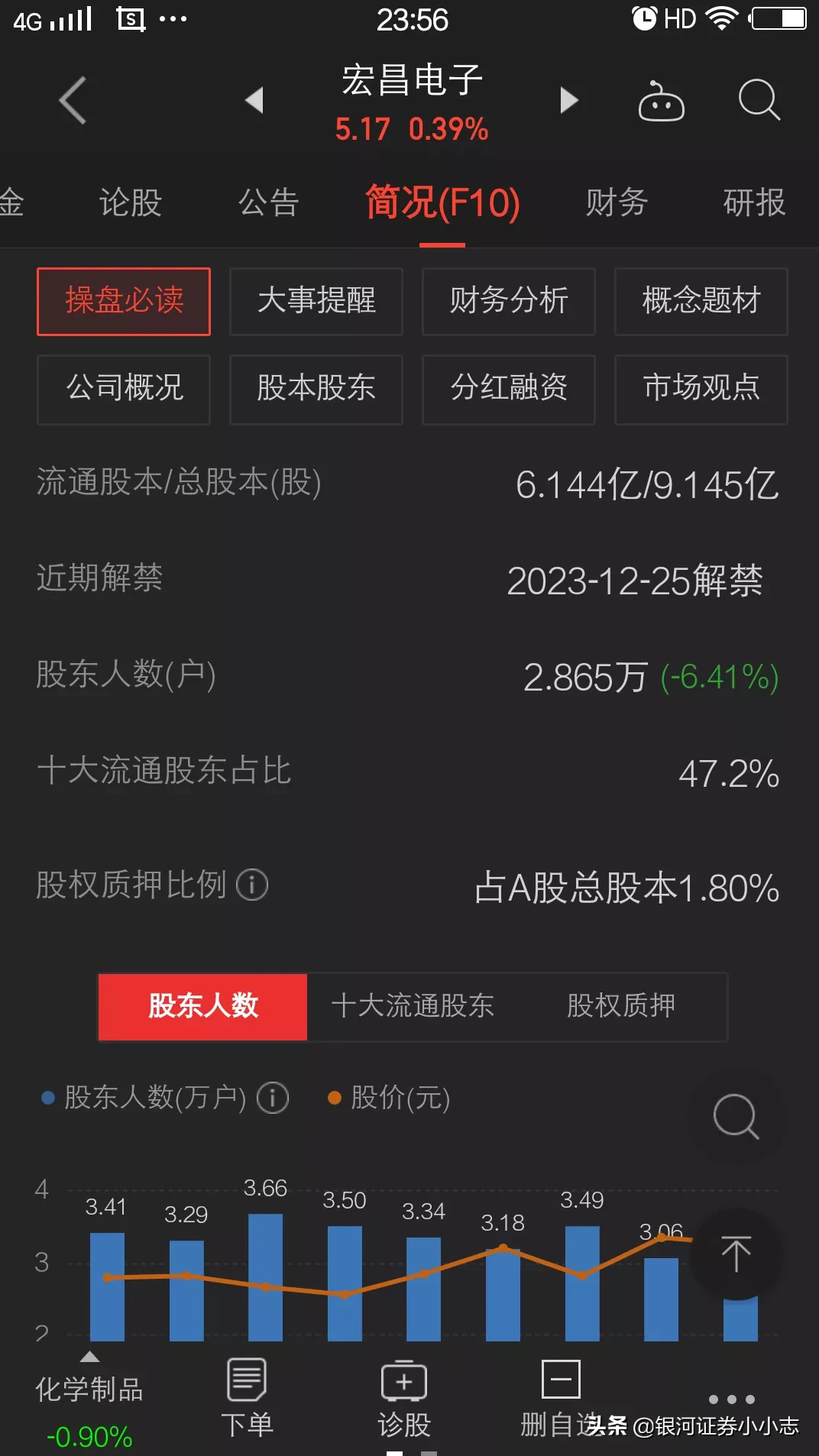Switch to the 研报 tab
This screenshot has width=819, height=1456.
754,202
